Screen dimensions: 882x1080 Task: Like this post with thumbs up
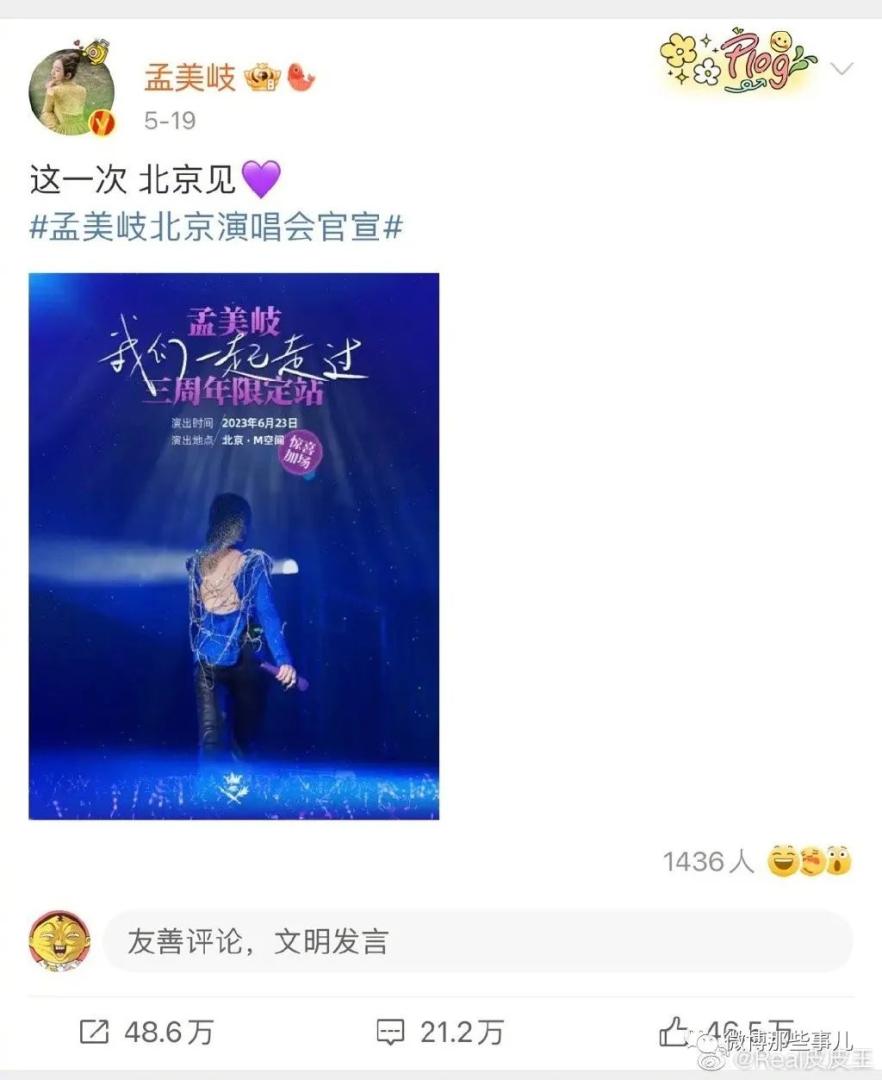pos(673,1030)
